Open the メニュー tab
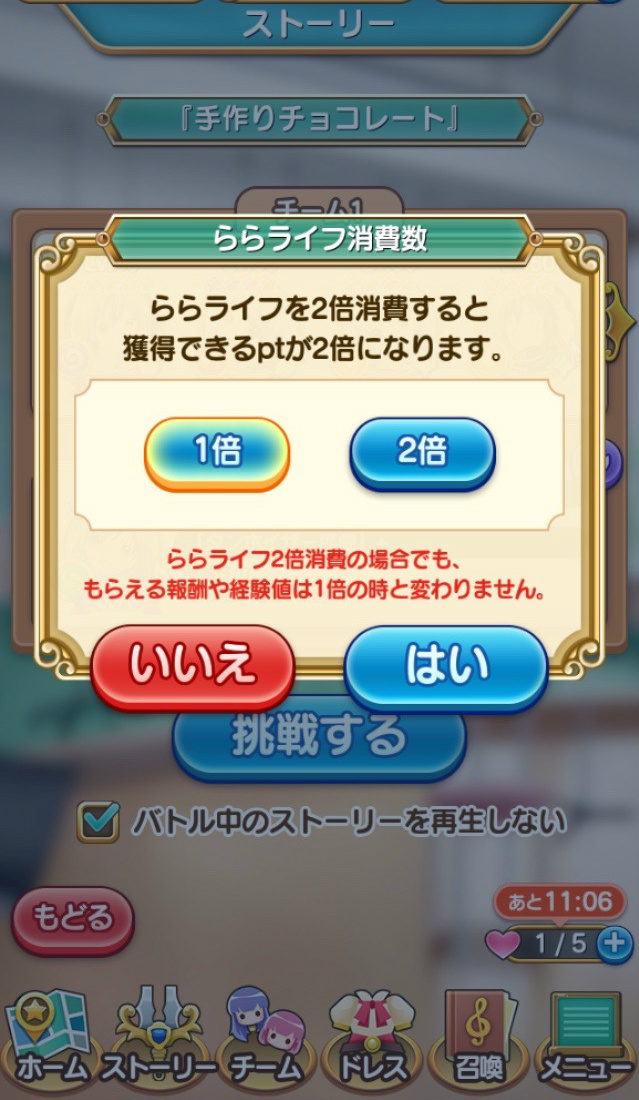 click(x=587, y=1040)
